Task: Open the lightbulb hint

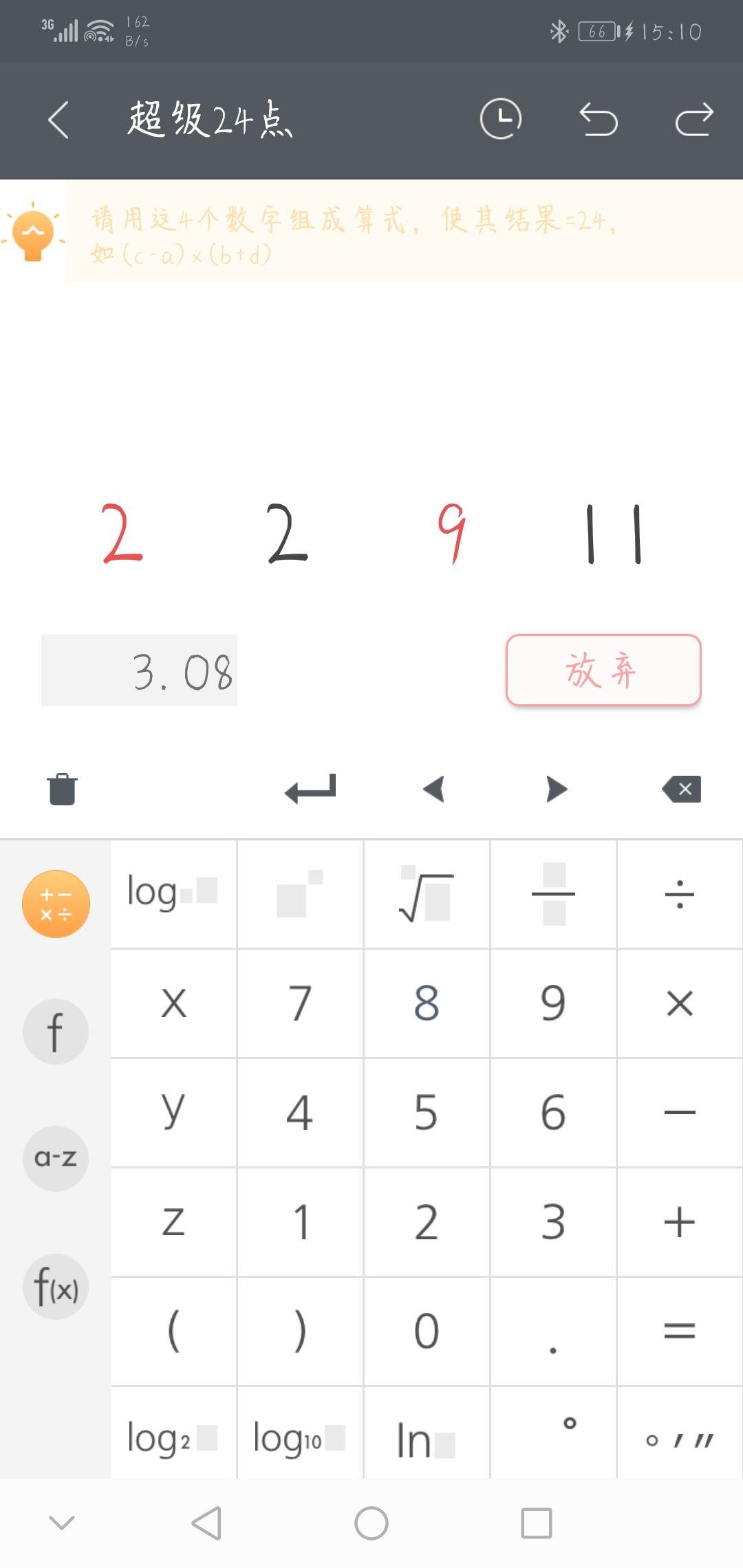Action: (33, 232)
